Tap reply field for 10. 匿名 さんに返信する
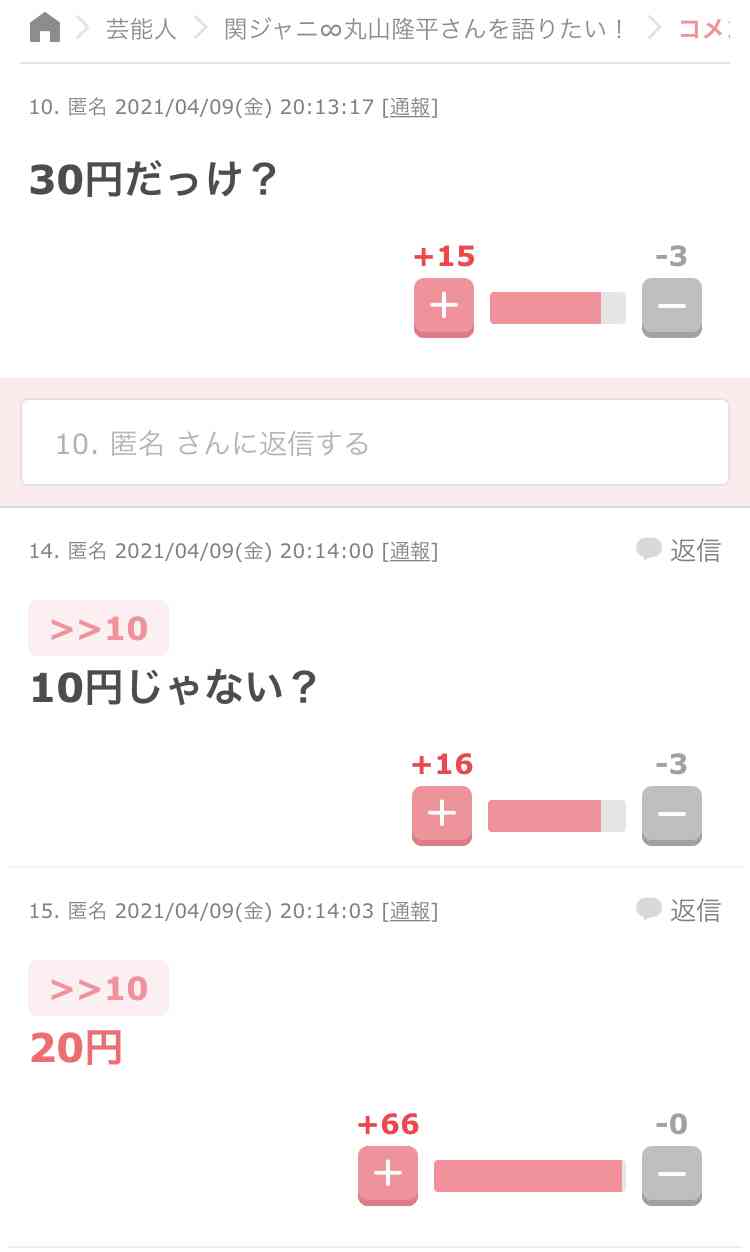750x1252 pixels. (x=375, y=443)
